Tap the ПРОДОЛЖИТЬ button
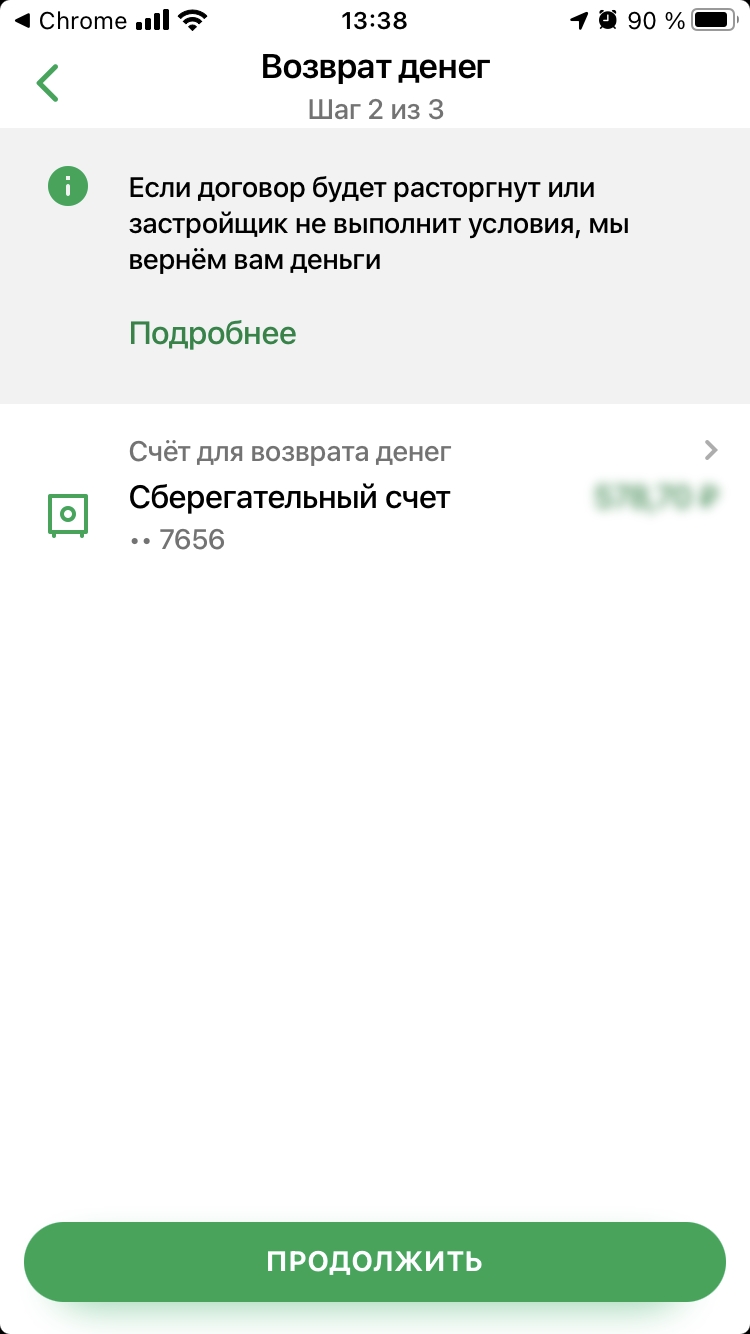This screenshot has height=1334, width=750. [375, 1261]
